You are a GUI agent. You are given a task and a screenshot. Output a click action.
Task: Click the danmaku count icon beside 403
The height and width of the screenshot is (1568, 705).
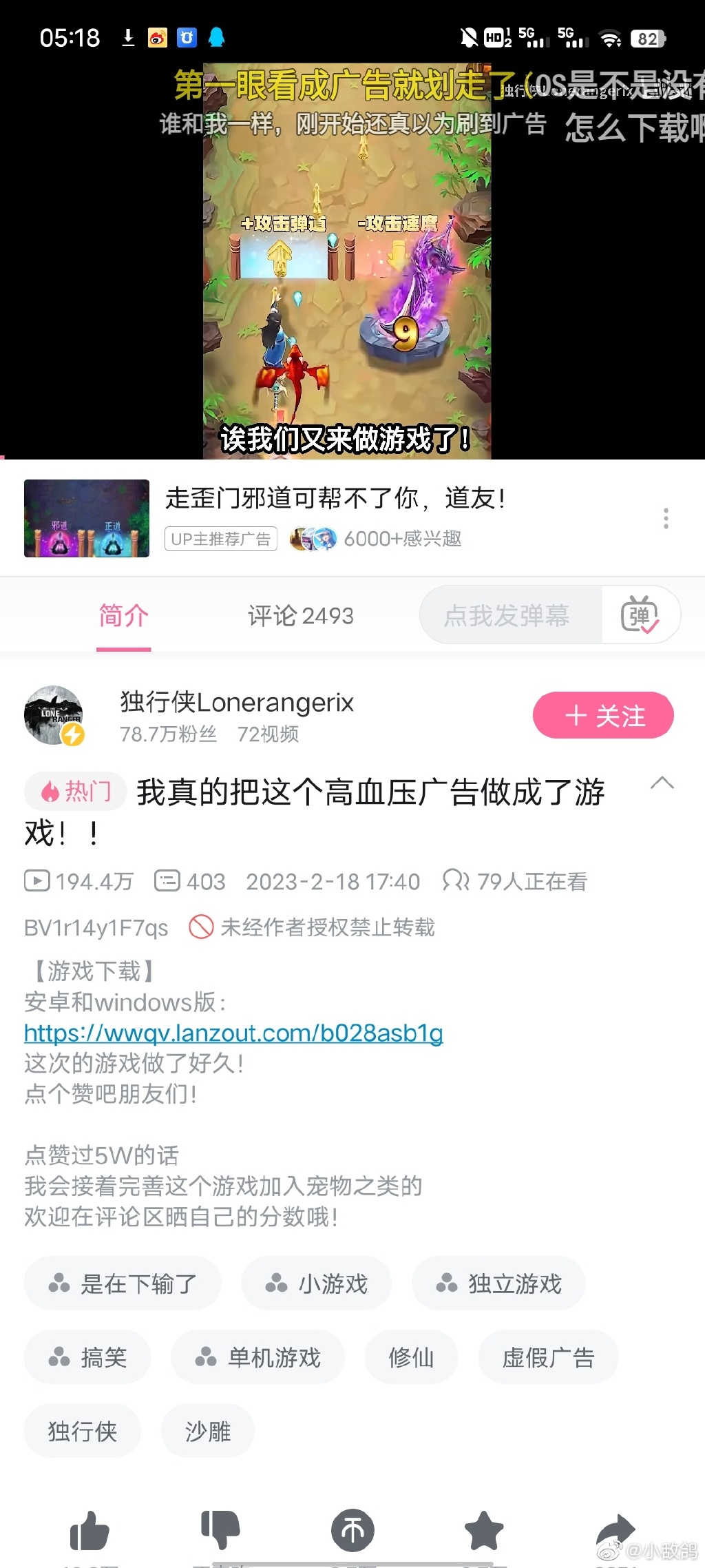(x=167, y=880)
